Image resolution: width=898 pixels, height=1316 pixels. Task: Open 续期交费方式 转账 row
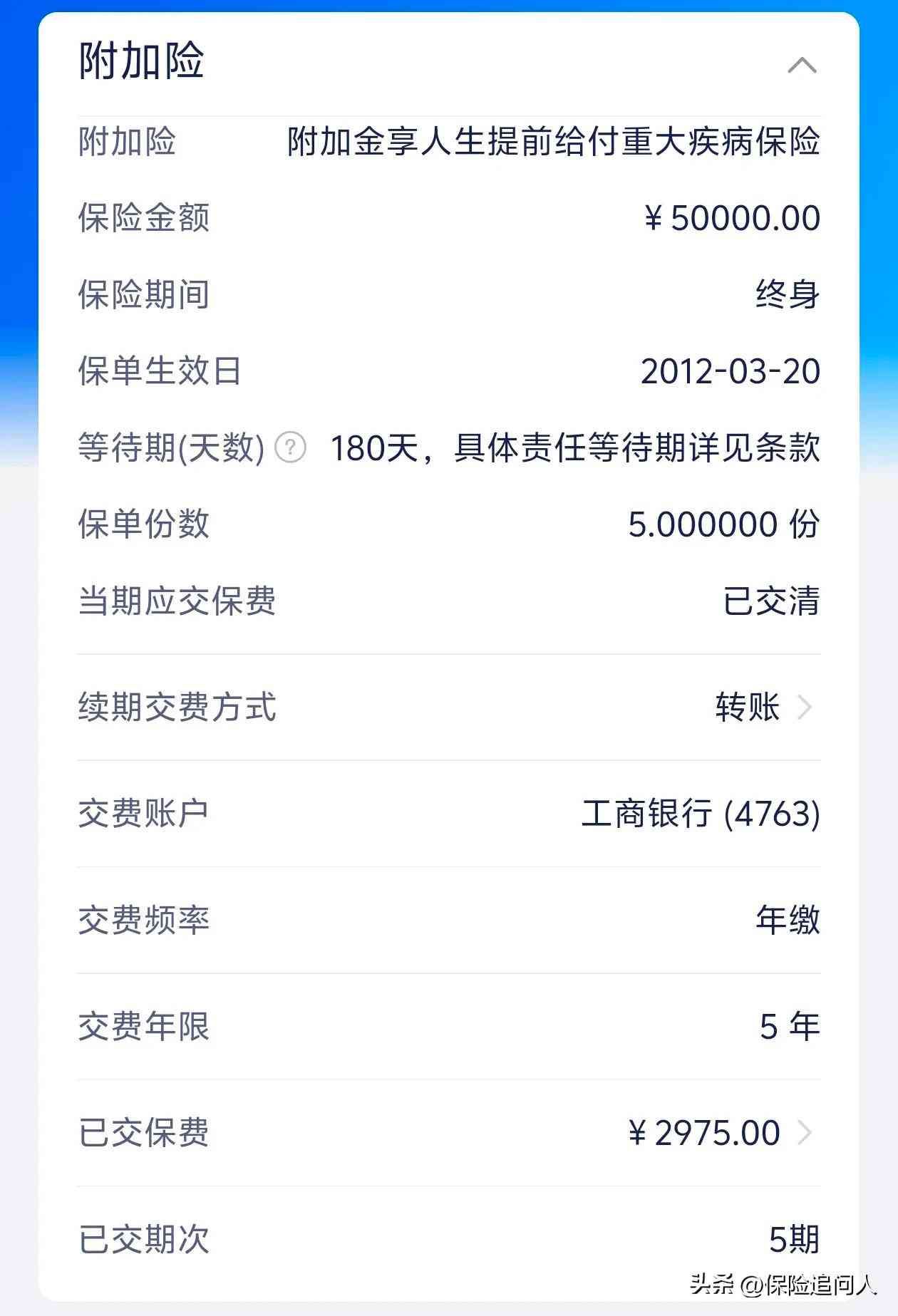[x=763, y=708]
